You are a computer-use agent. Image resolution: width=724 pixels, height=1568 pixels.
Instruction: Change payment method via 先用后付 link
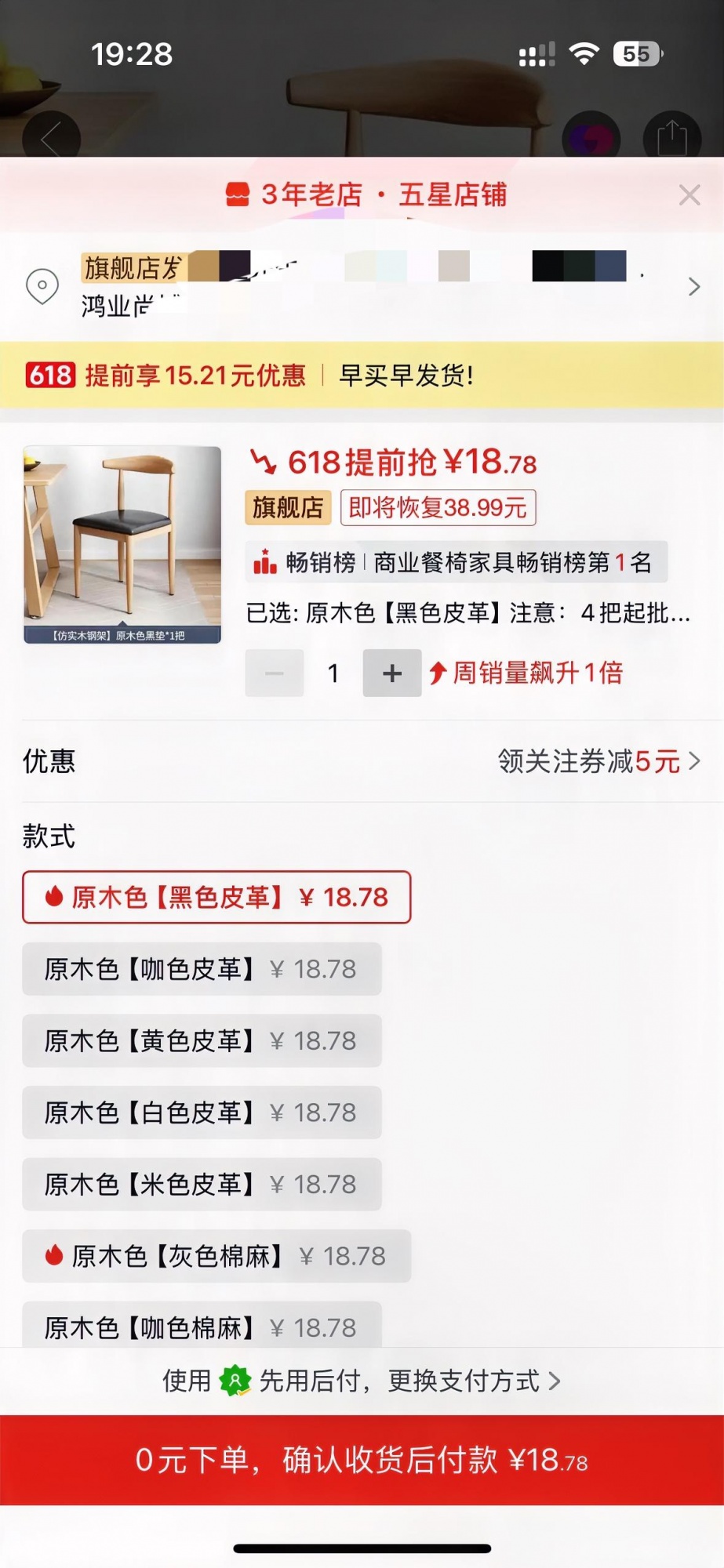361,1381
